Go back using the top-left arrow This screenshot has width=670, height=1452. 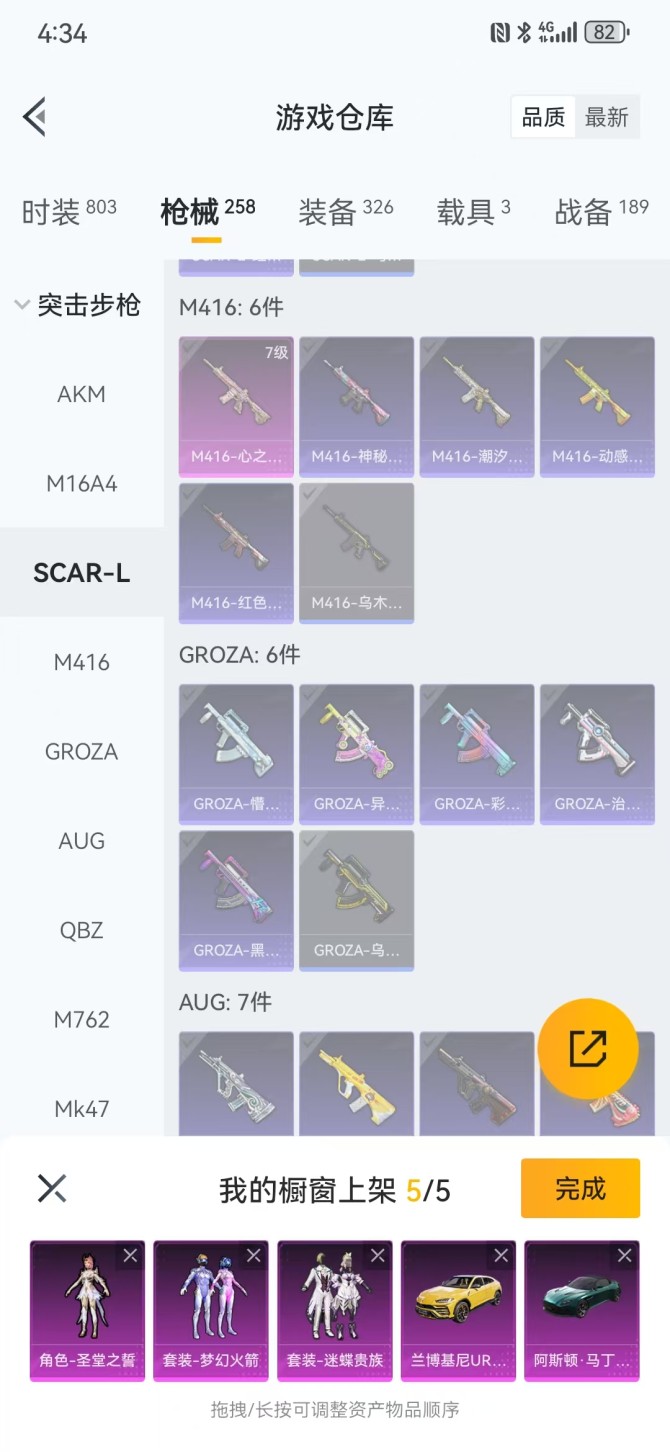35,117
